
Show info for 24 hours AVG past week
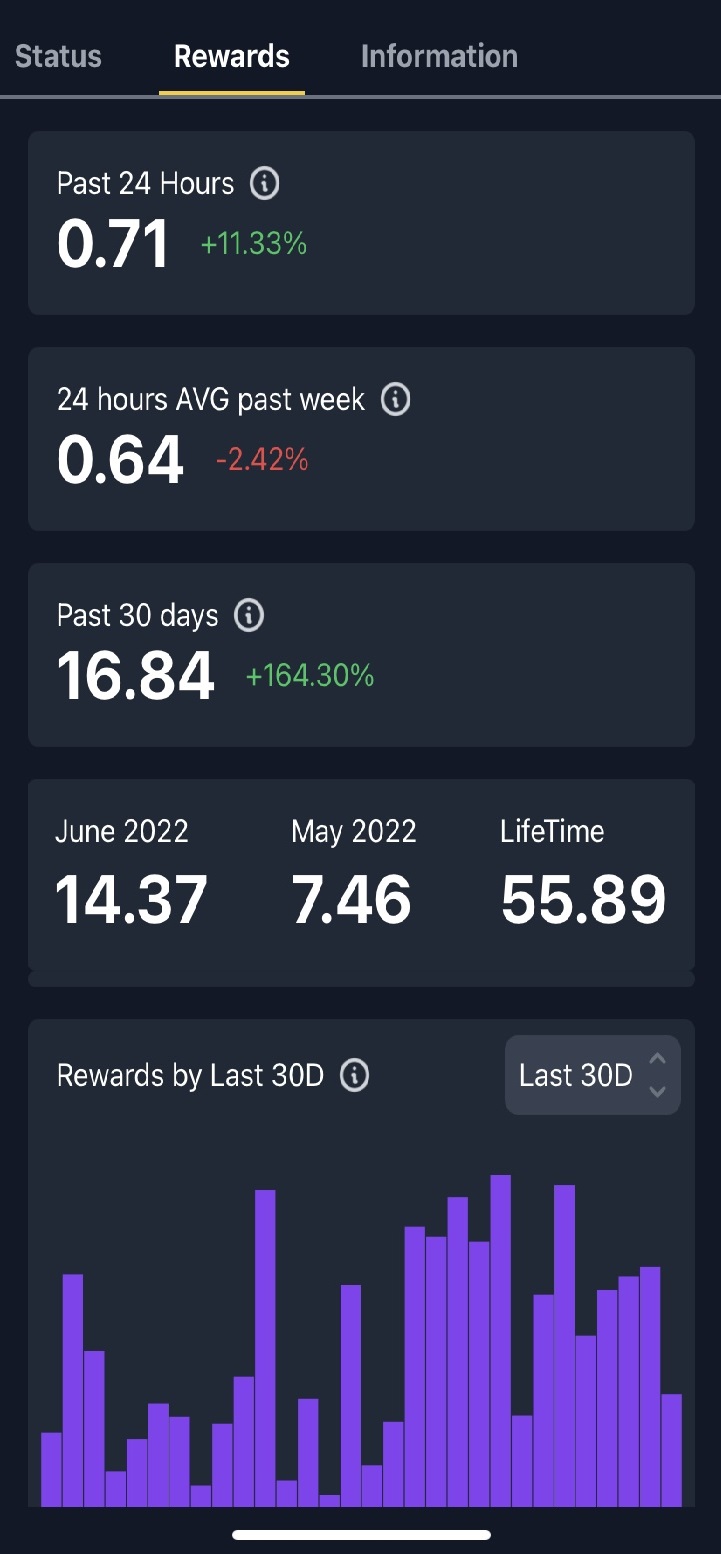pos(396,400)
